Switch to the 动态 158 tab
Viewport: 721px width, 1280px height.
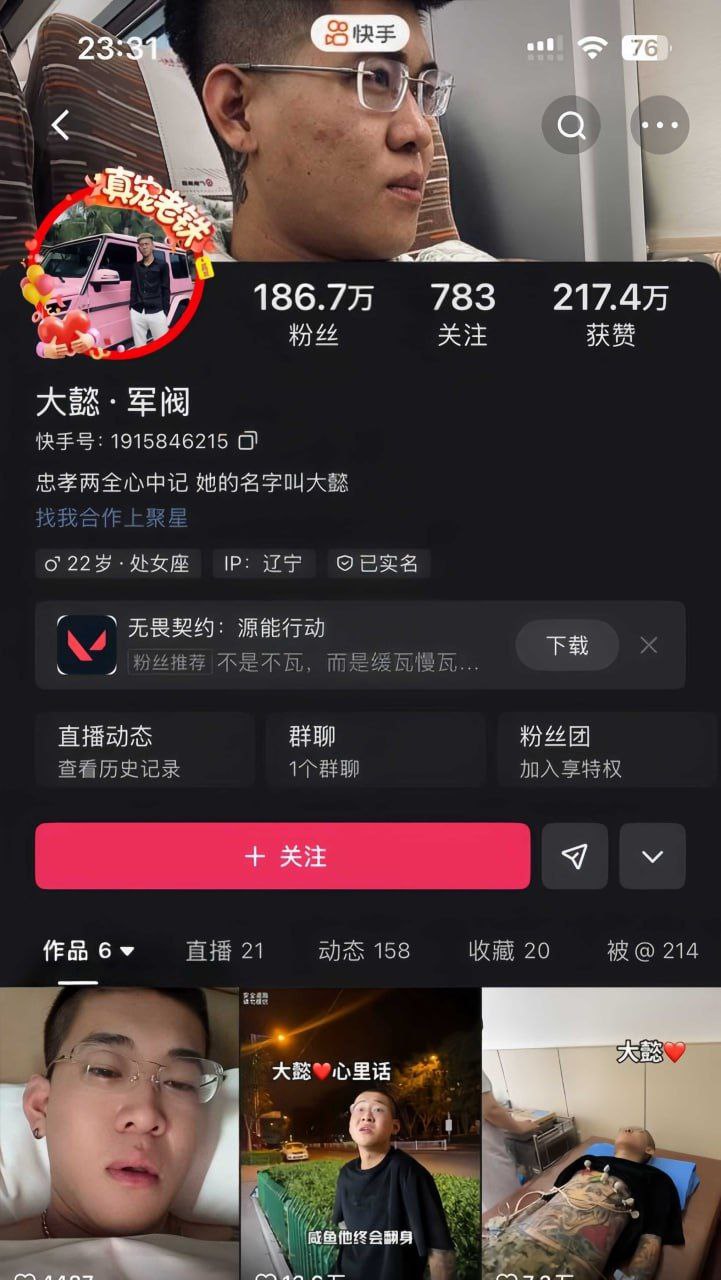click(x=364, y=950)
